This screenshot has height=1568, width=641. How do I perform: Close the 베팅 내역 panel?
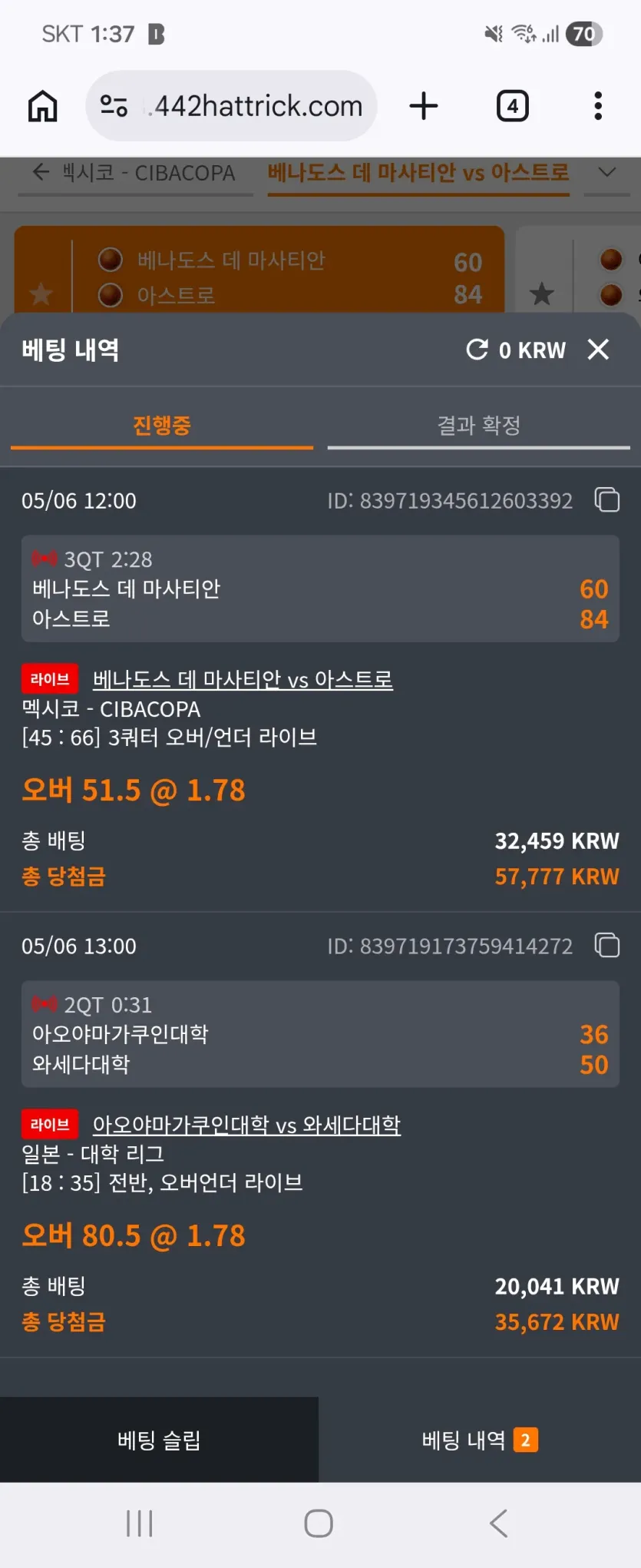[598, 350]
